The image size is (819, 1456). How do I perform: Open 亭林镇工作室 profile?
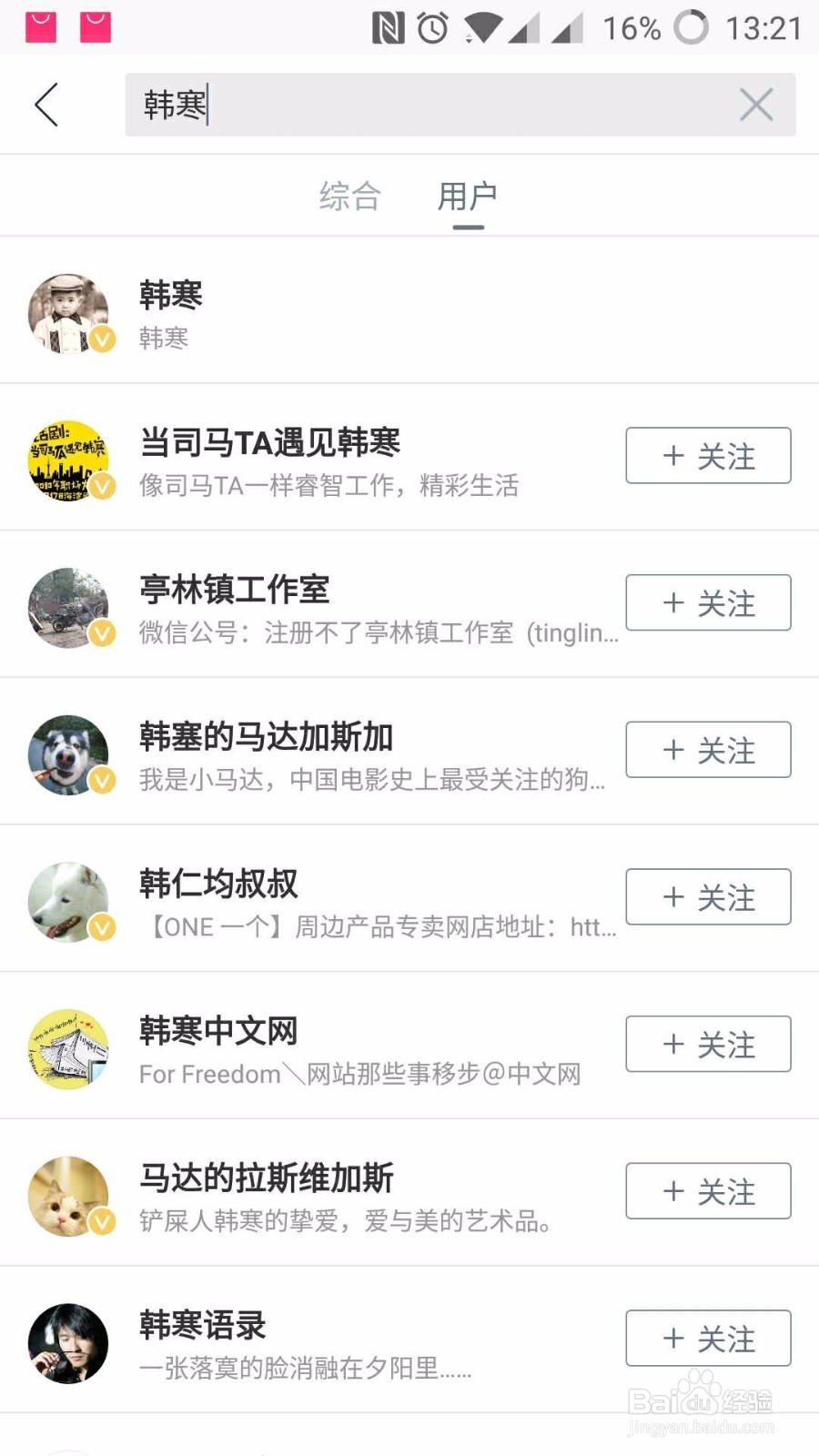click(318, 607)
